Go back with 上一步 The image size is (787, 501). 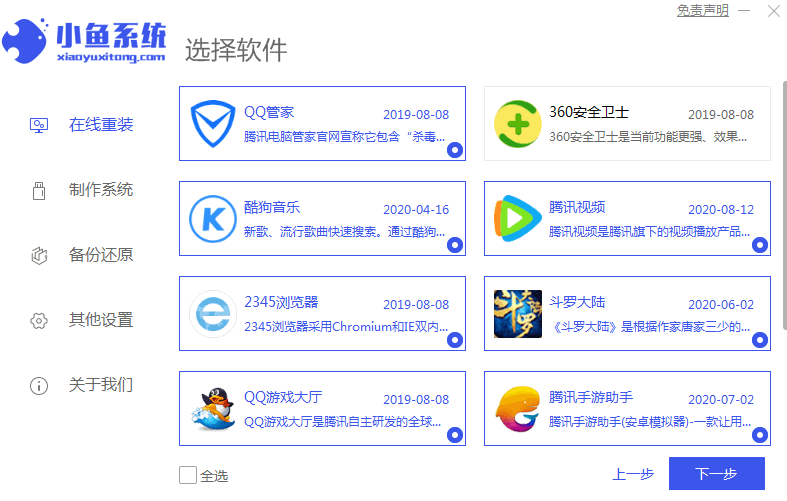coord(633,475)
